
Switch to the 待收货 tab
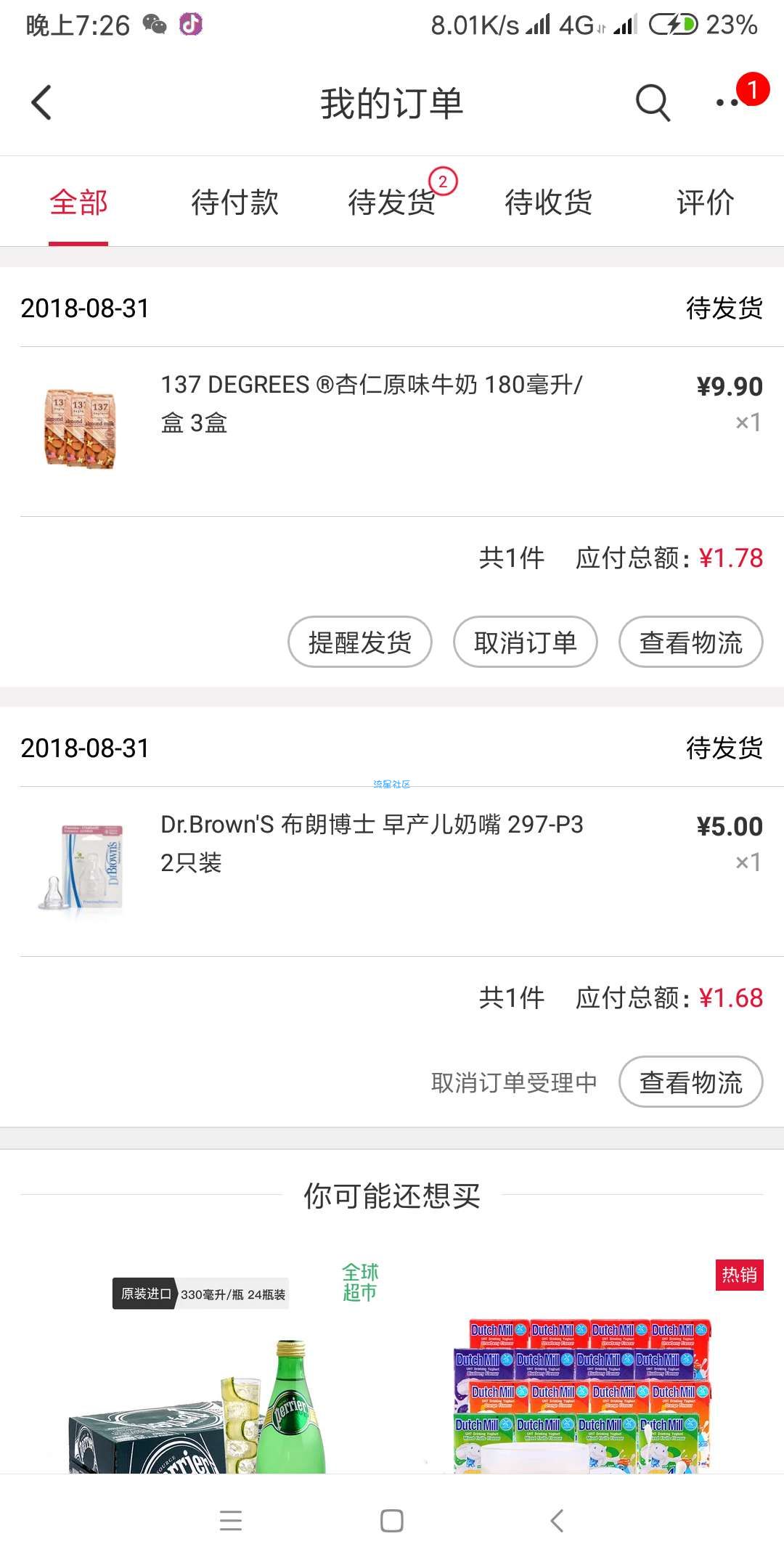tap(549, 203)
